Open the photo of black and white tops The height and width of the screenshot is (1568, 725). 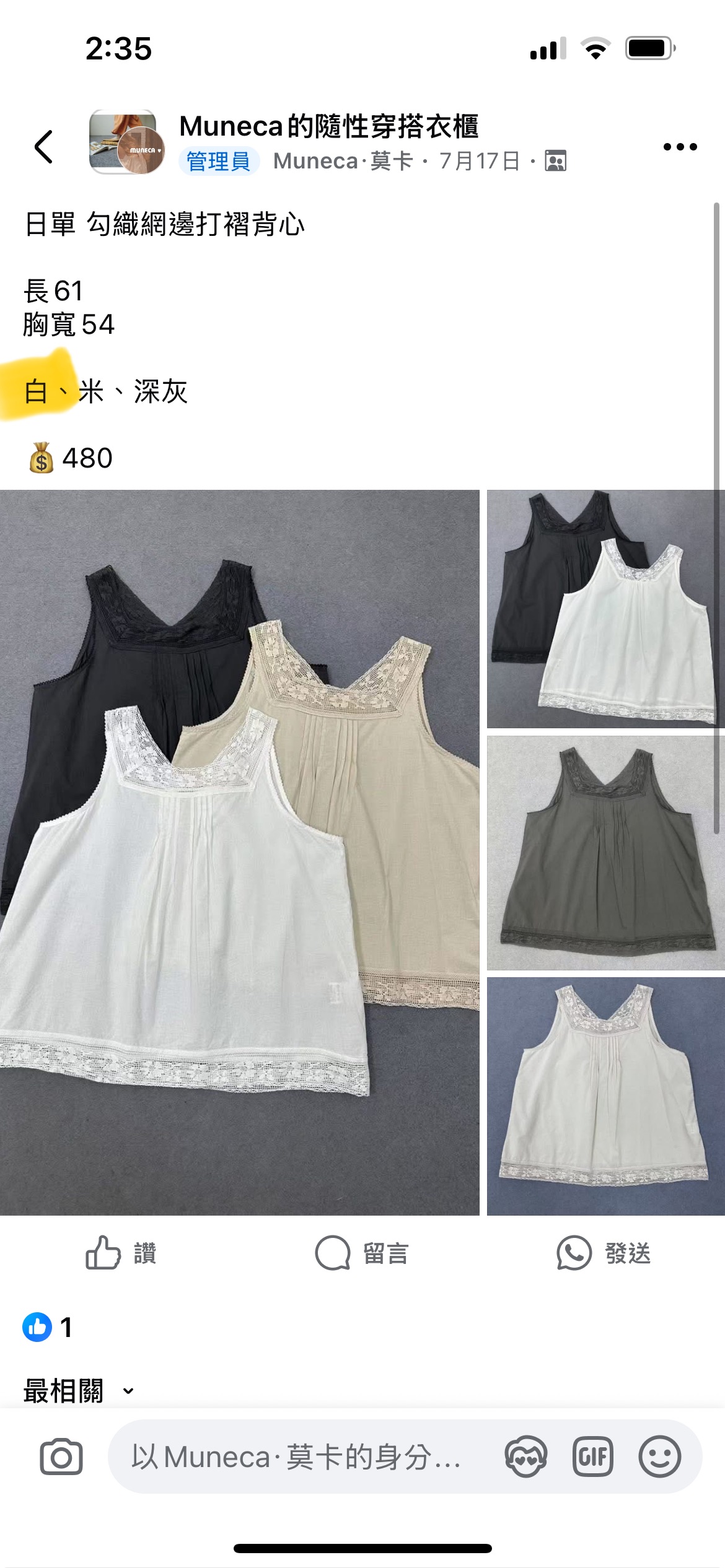pos(605,608)
